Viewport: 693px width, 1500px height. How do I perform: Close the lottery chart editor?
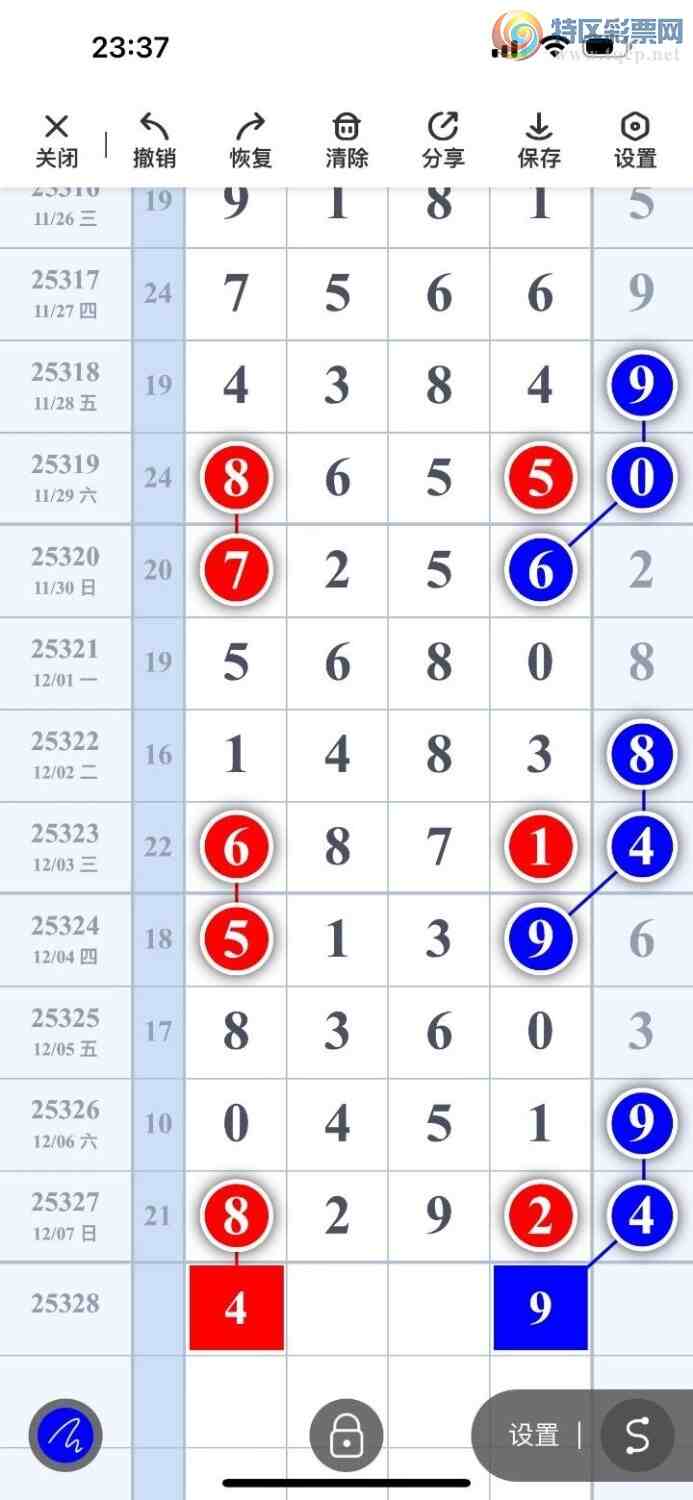tap(57, 140)
